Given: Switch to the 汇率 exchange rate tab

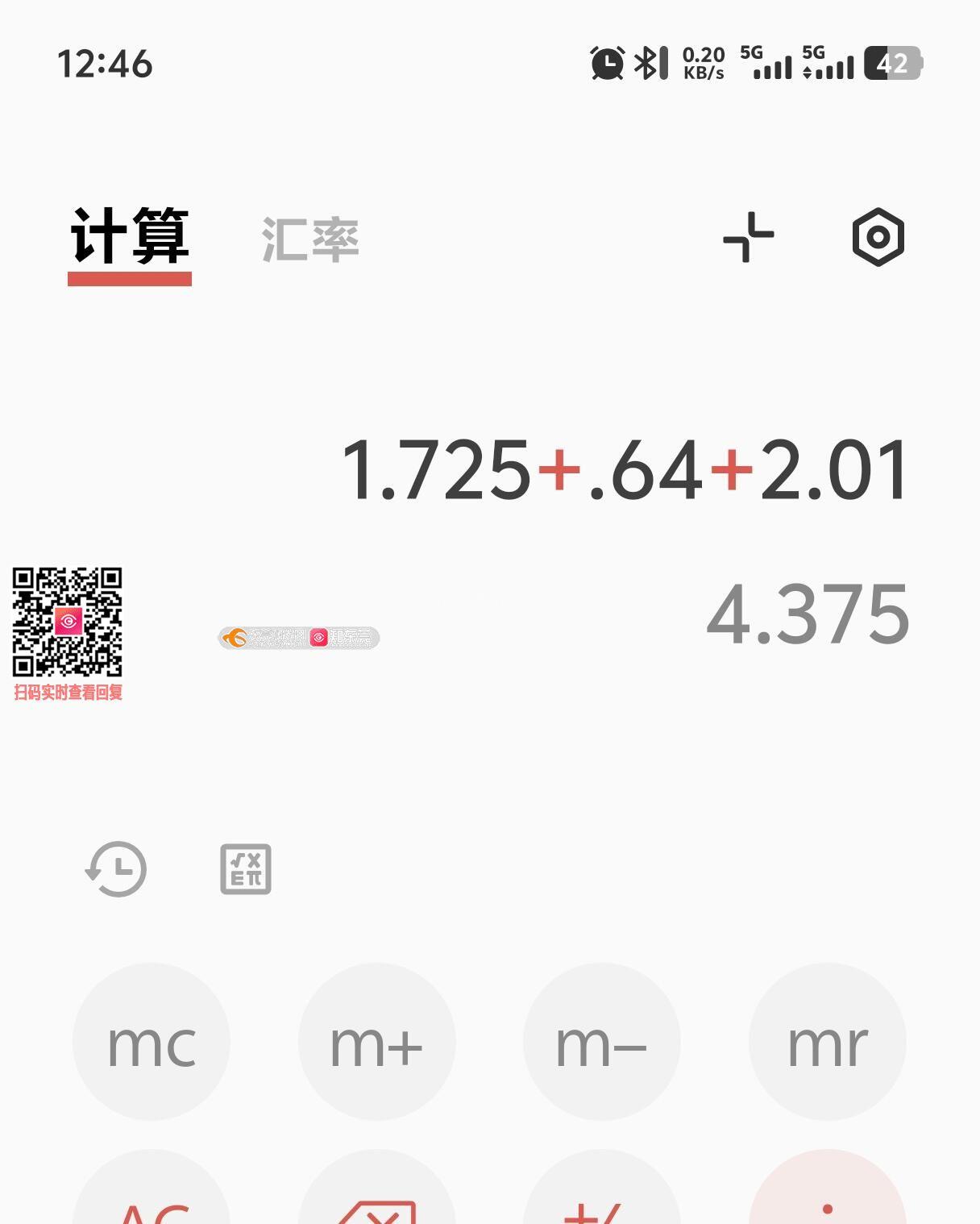Looking at the screenshot, I should [x=310, y=239].
